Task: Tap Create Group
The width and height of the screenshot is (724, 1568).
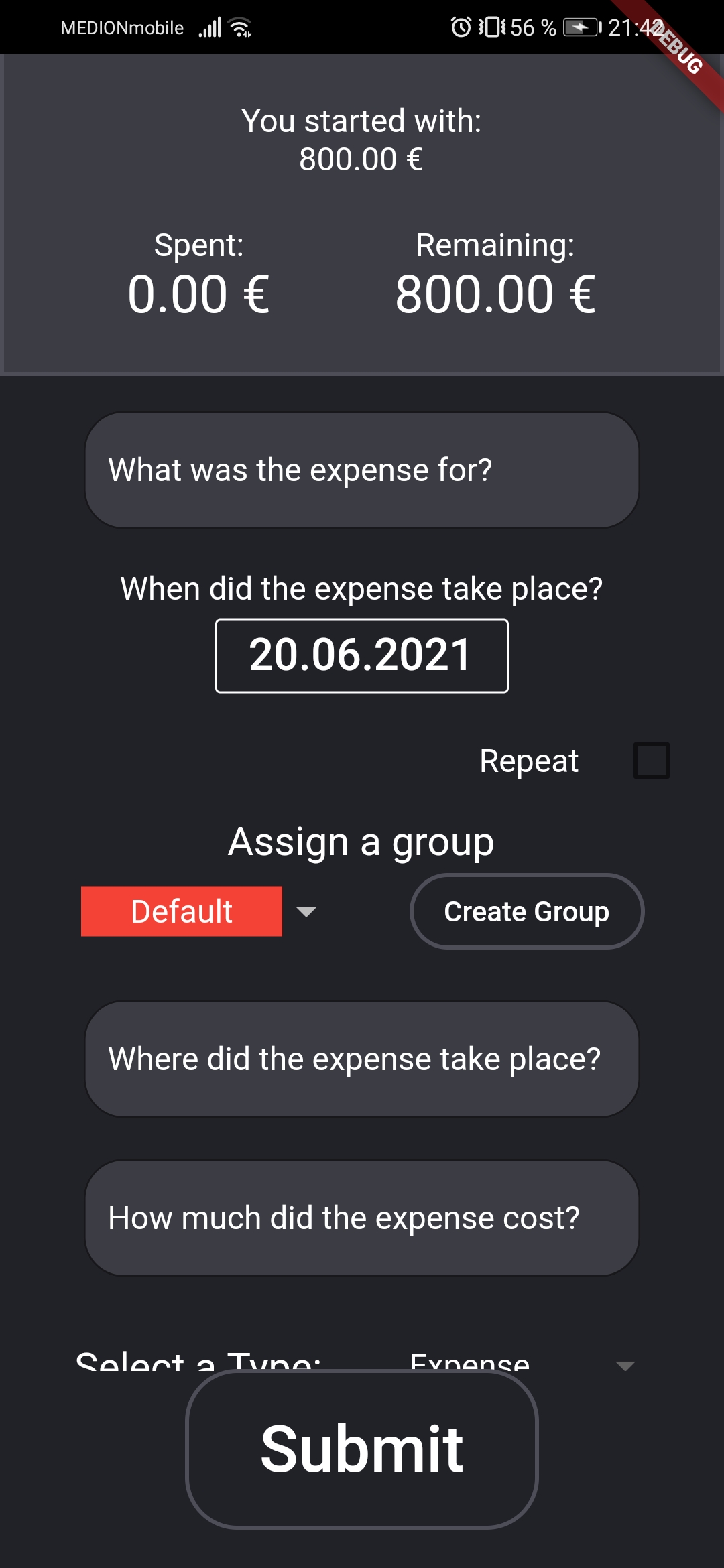Action: [526, 911]
